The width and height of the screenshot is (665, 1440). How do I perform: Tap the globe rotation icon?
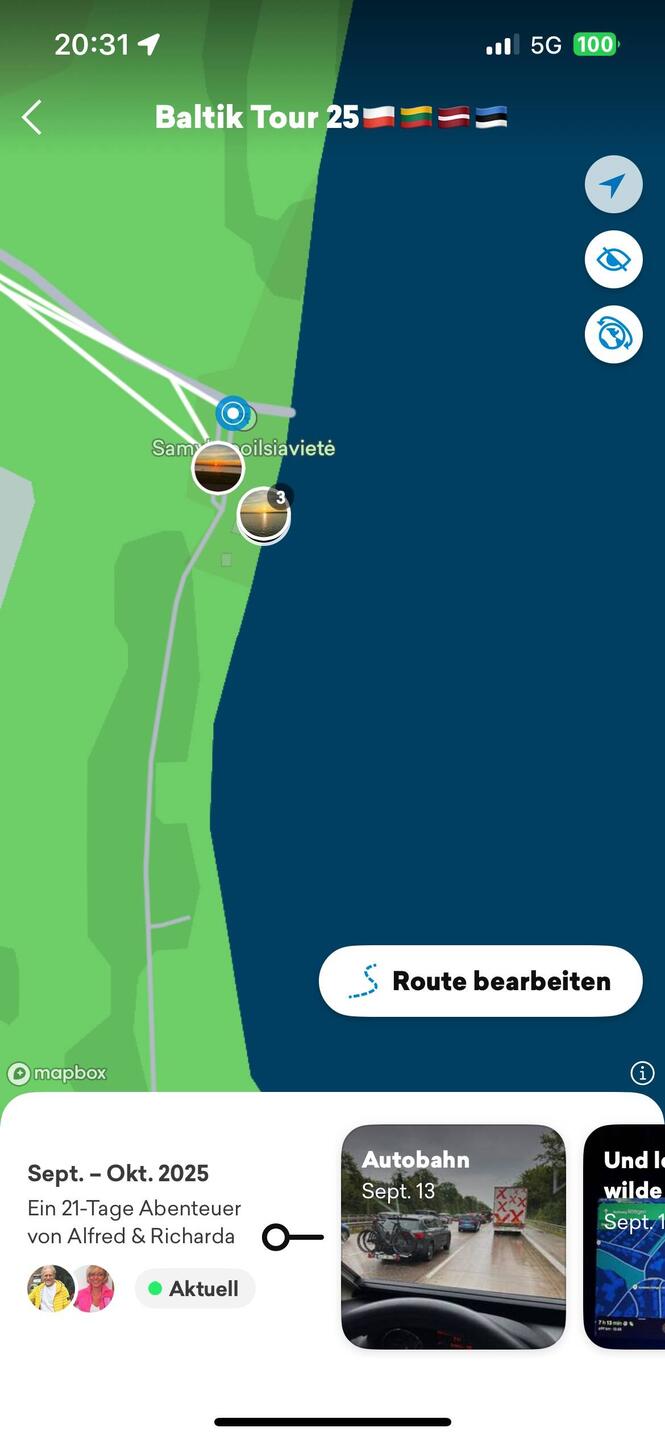click(613, 335)
